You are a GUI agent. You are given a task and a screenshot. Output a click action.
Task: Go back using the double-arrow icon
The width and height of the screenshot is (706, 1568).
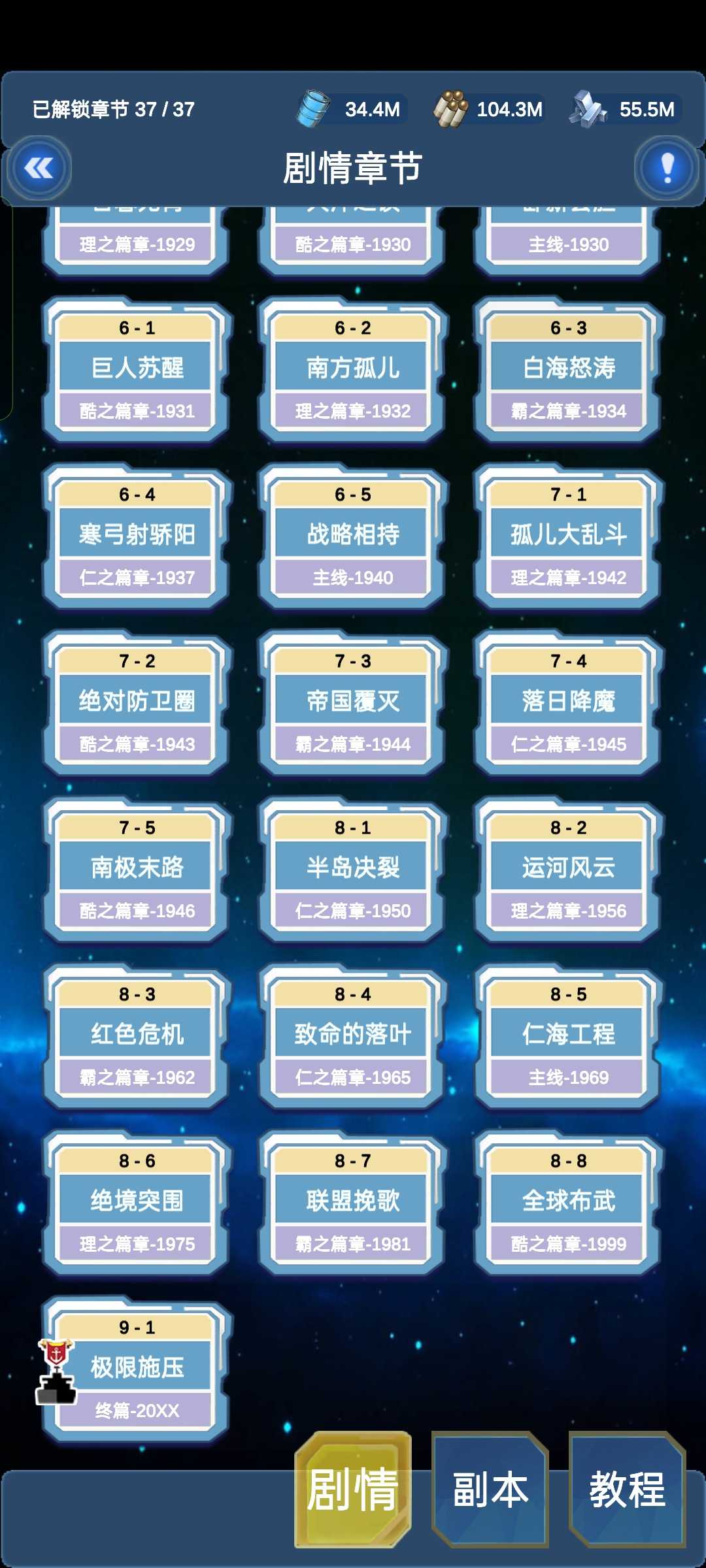point(39,169)
